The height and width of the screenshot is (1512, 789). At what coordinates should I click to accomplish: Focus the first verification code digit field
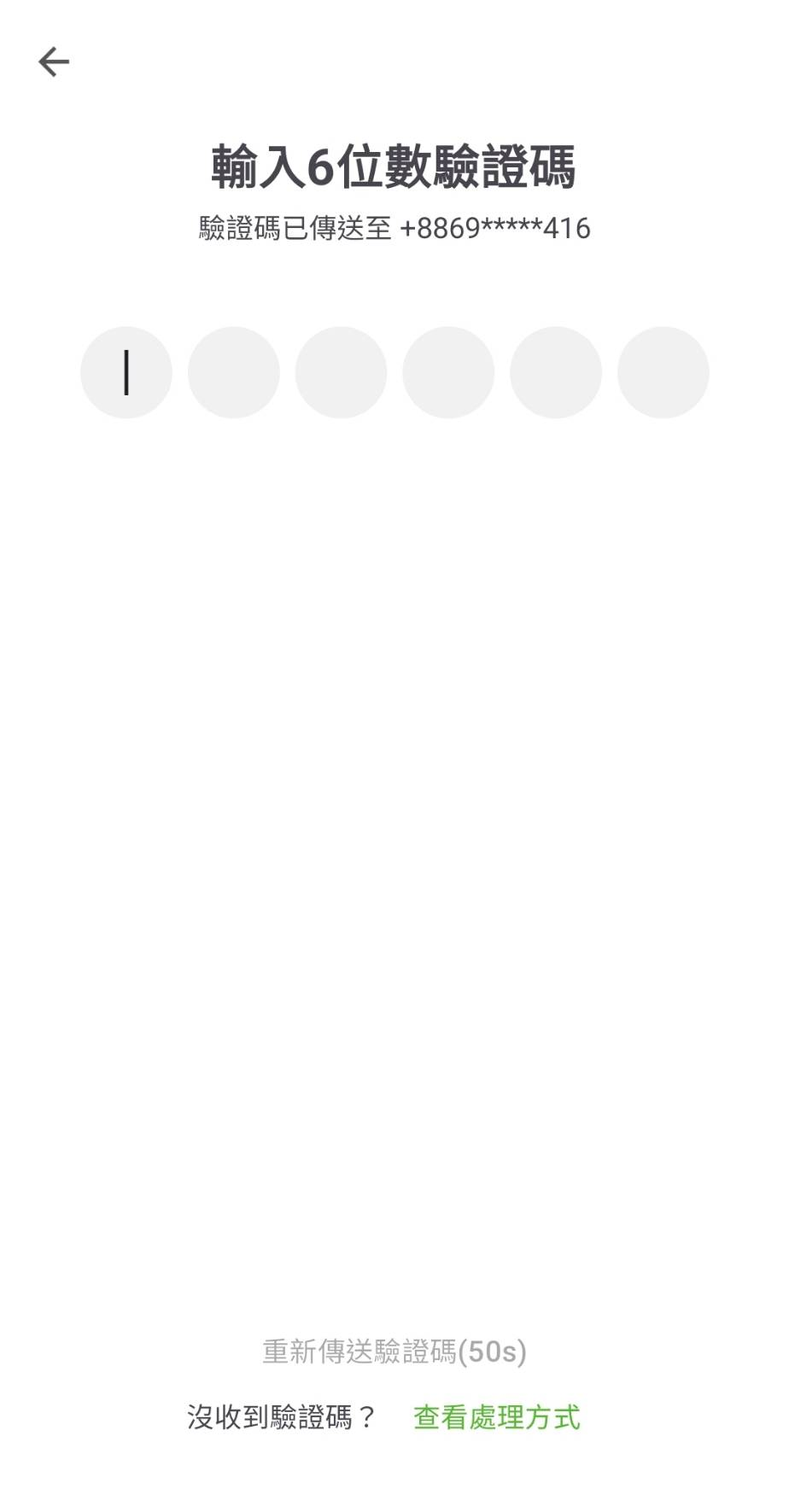click(x=126, y=372)
